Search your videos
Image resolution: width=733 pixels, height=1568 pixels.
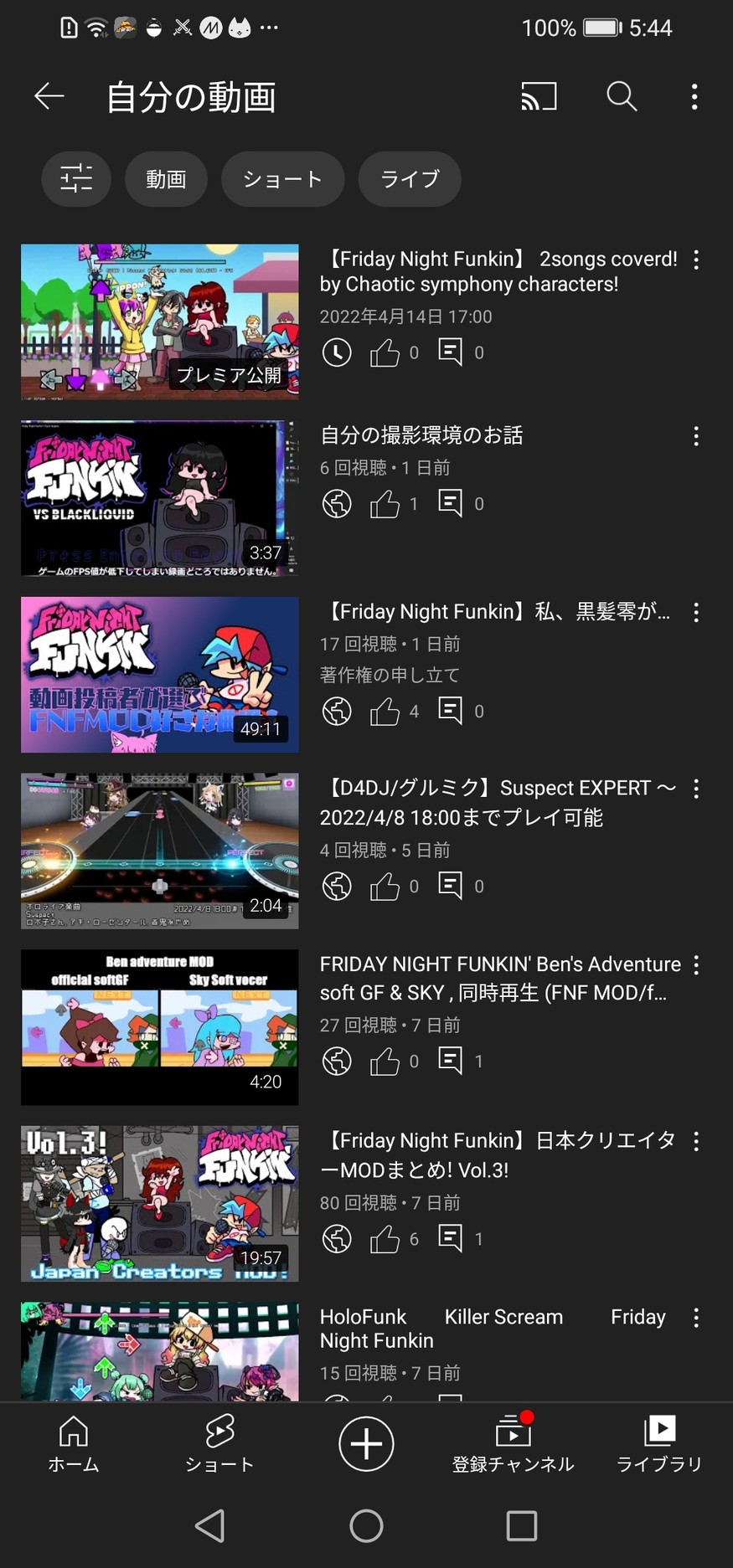[x=622, y=97]
